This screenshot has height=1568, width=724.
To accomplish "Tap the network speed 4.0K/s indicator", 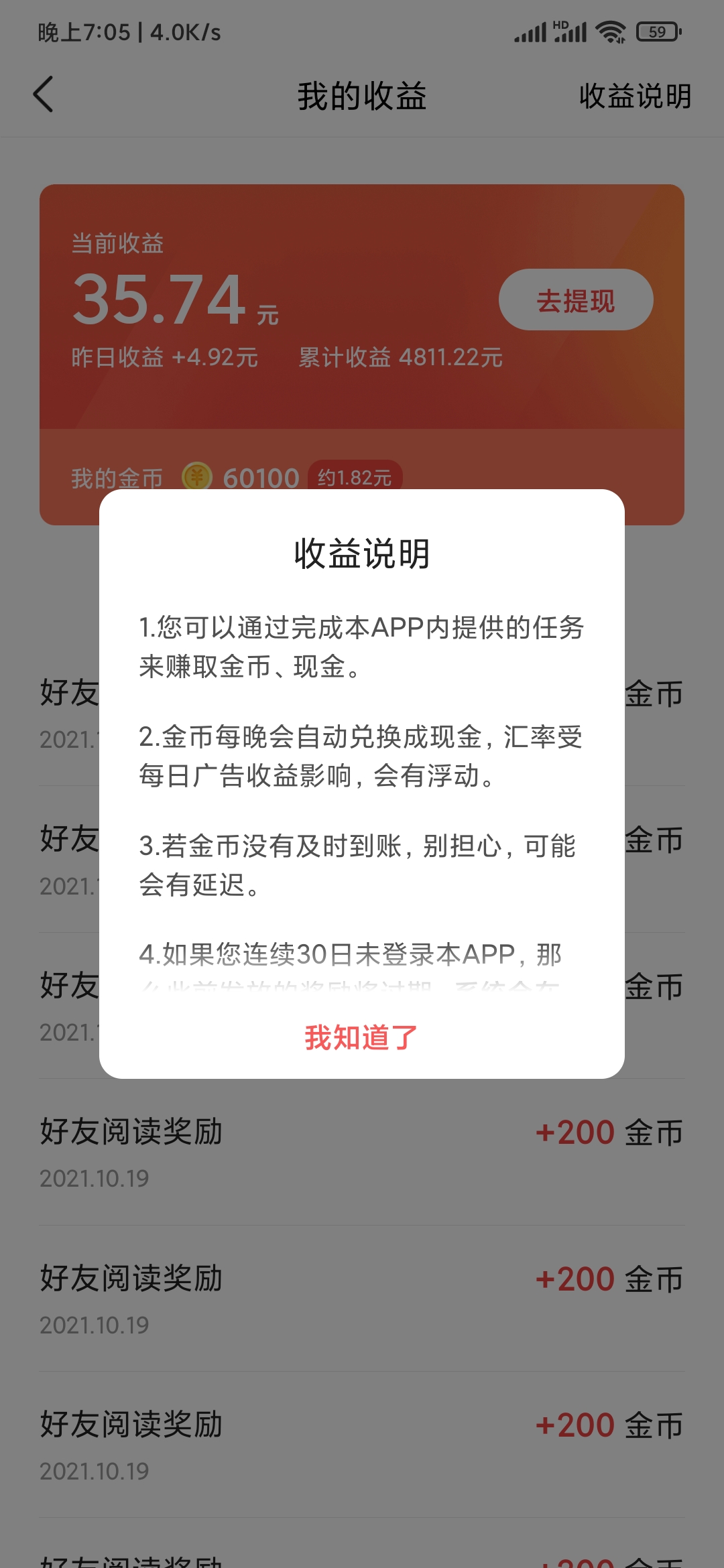I will 184,30.
